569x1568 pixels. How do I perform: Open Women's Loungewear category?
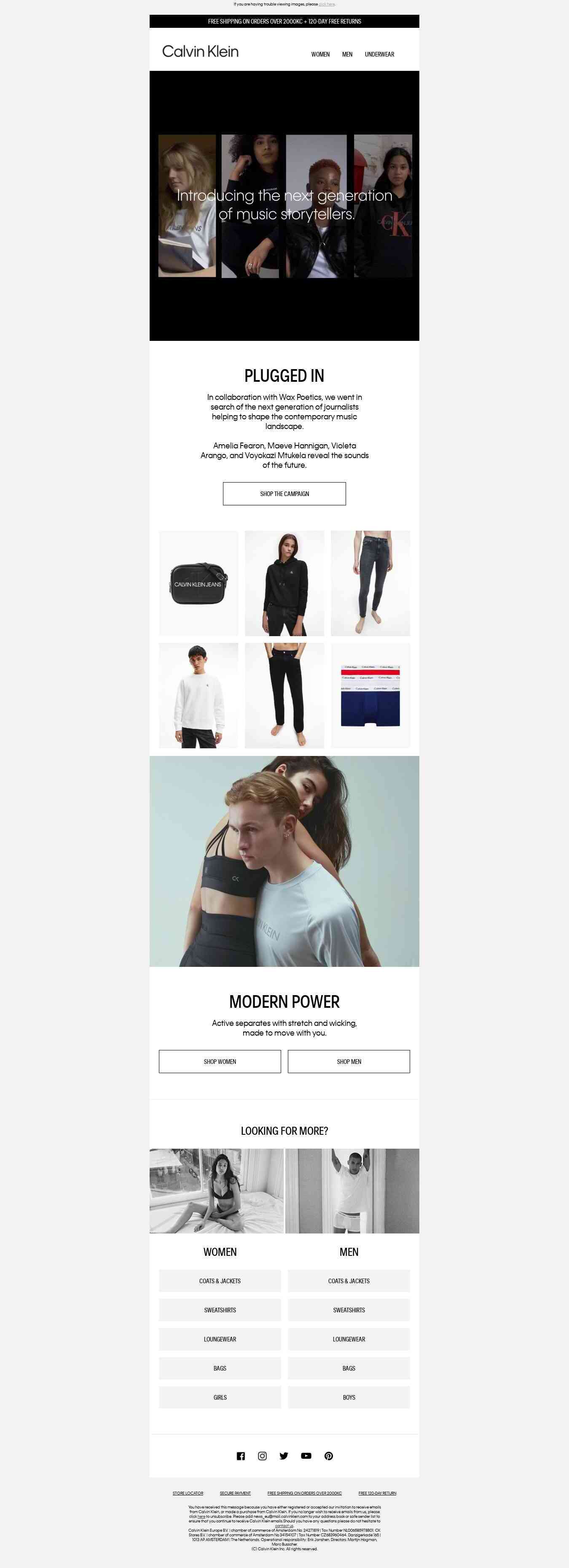pos(220,1339)
